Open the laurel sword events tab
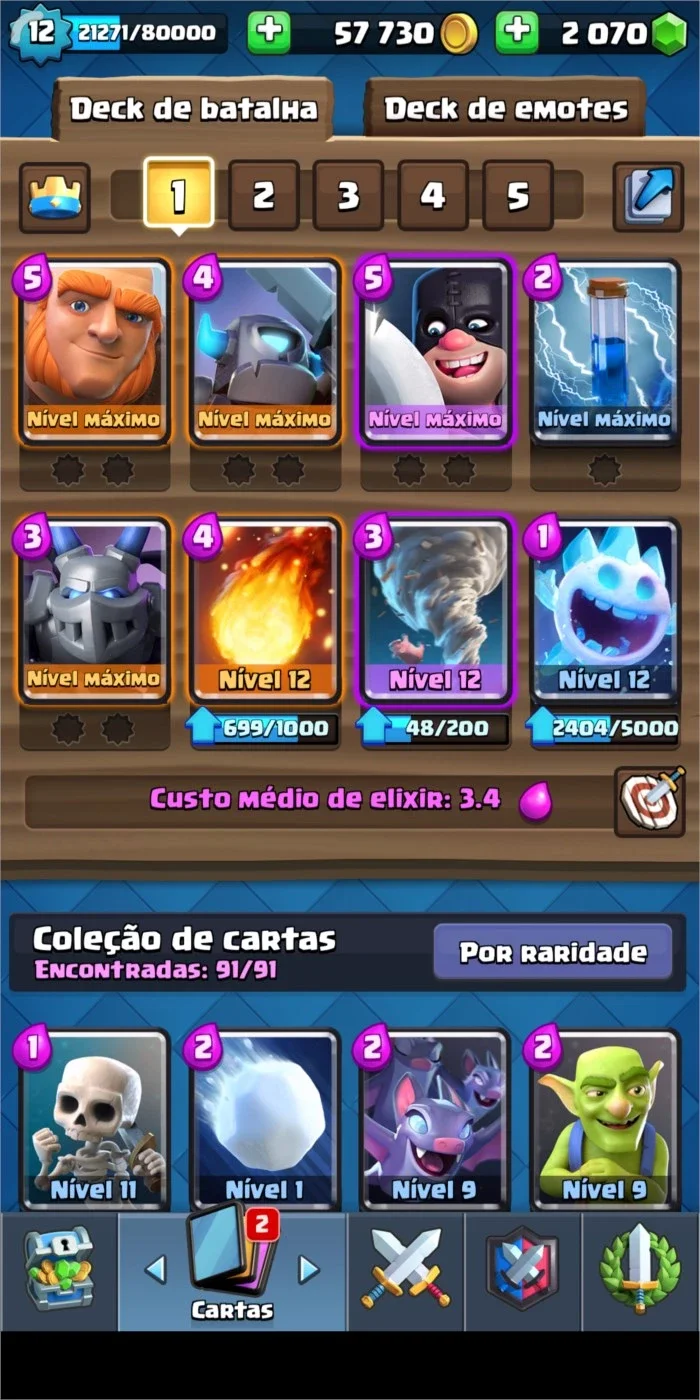The width and height of the screenshot is (700, 1400). click(x=639, y=1270)
